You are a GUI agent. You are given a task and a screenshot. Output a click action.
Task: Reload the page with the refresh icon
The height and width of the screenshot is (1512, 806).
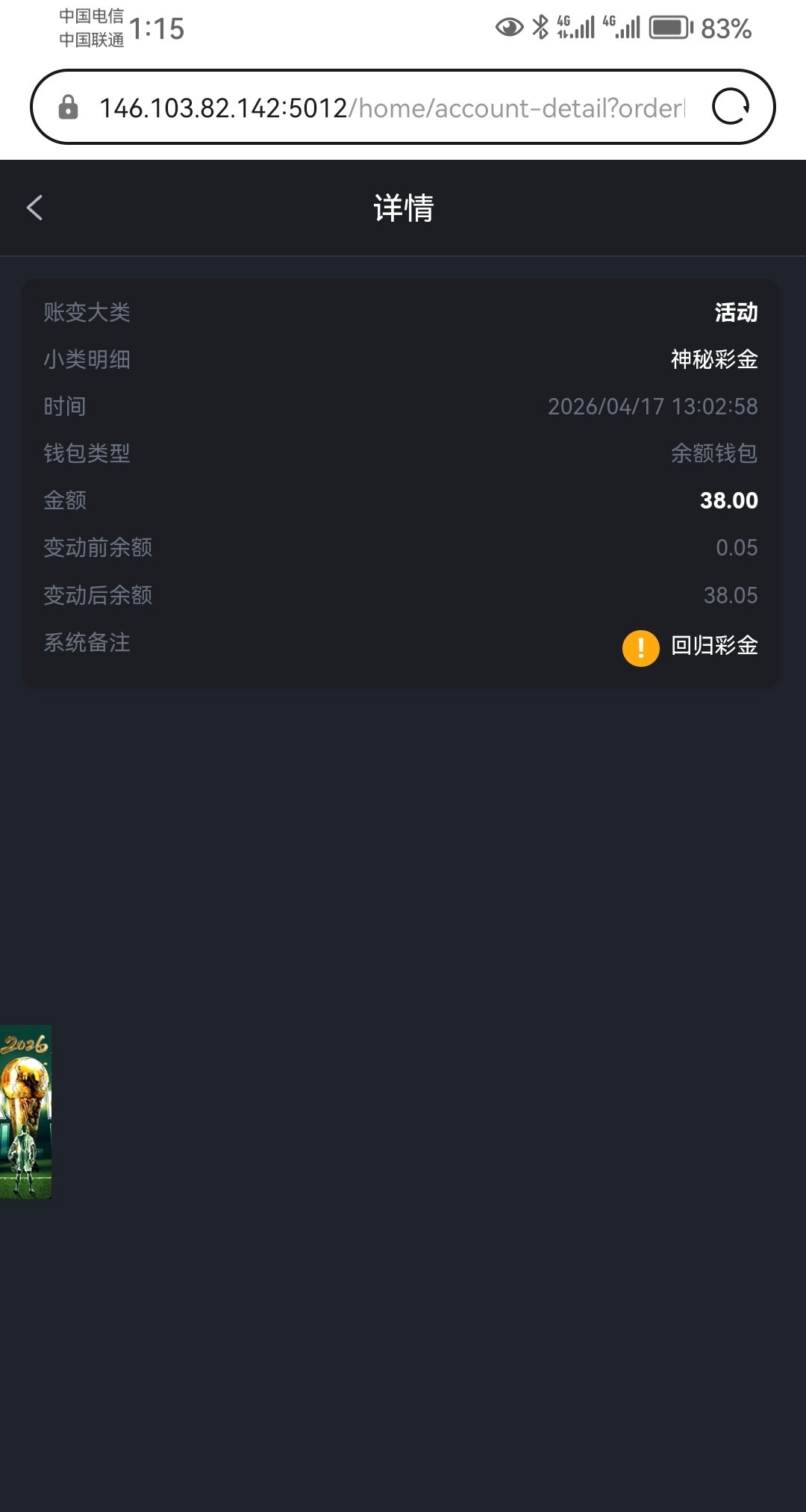pos(730,107)
